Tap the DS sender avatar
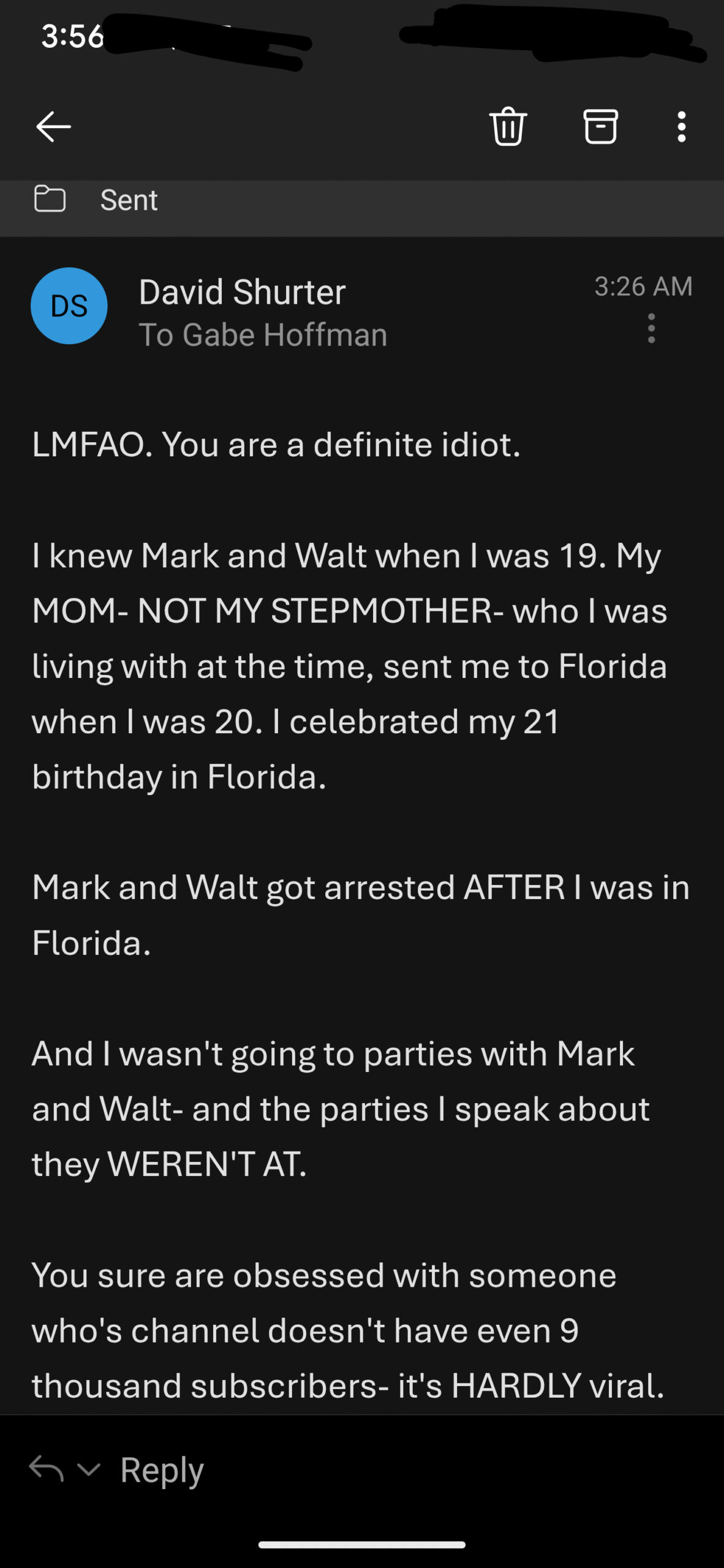 69,306
